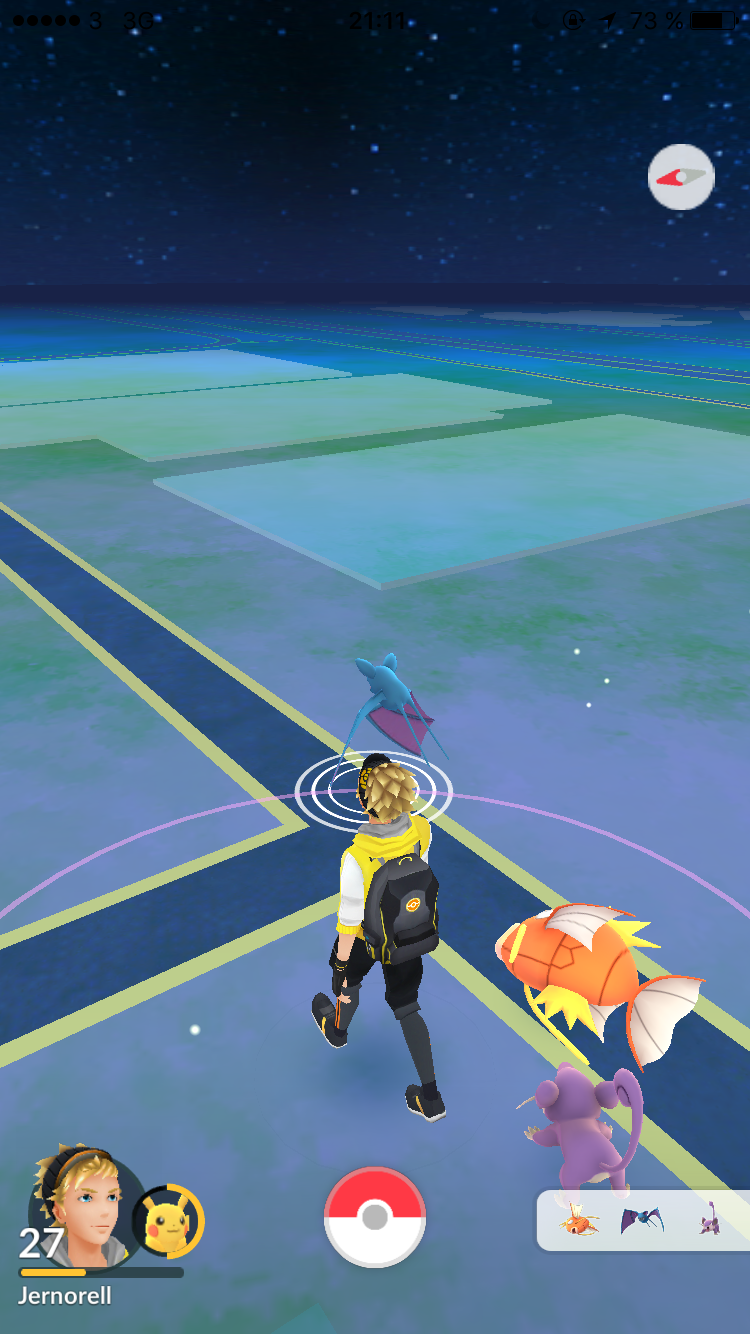This screenshot has width=750, height=1334.
Task: Tap the compass to change map orientation
Action: (x=681, y=177)
